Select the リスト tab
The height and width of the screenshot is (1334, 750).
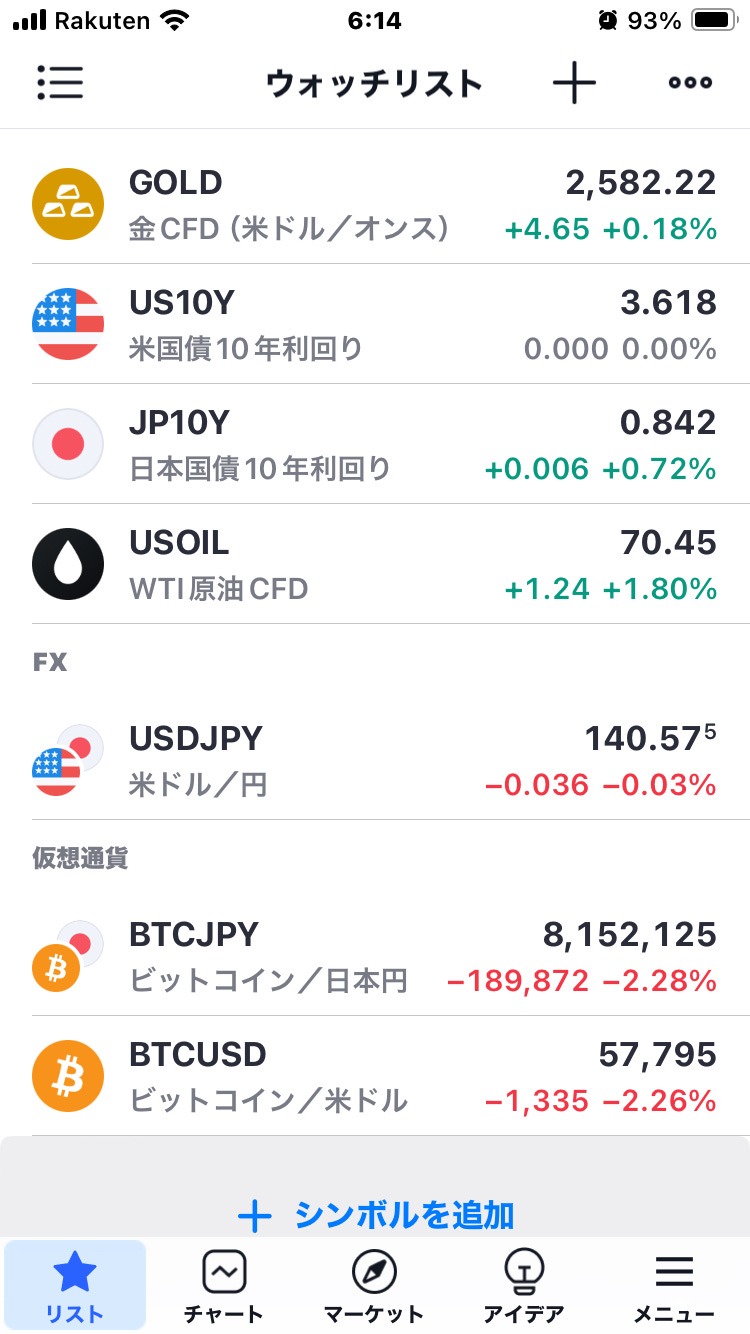point(75,1287)
